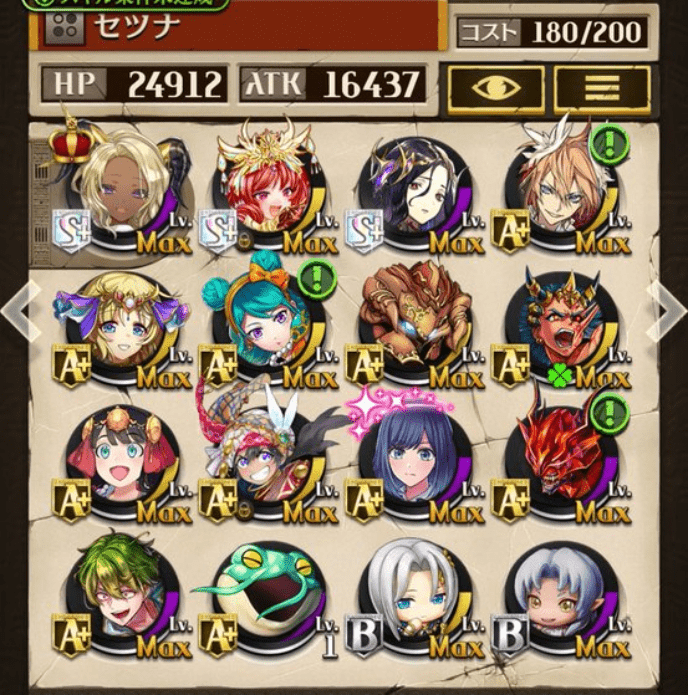Go to the next party with right arrow
The image size is (688, 695).
pos(664,311)
